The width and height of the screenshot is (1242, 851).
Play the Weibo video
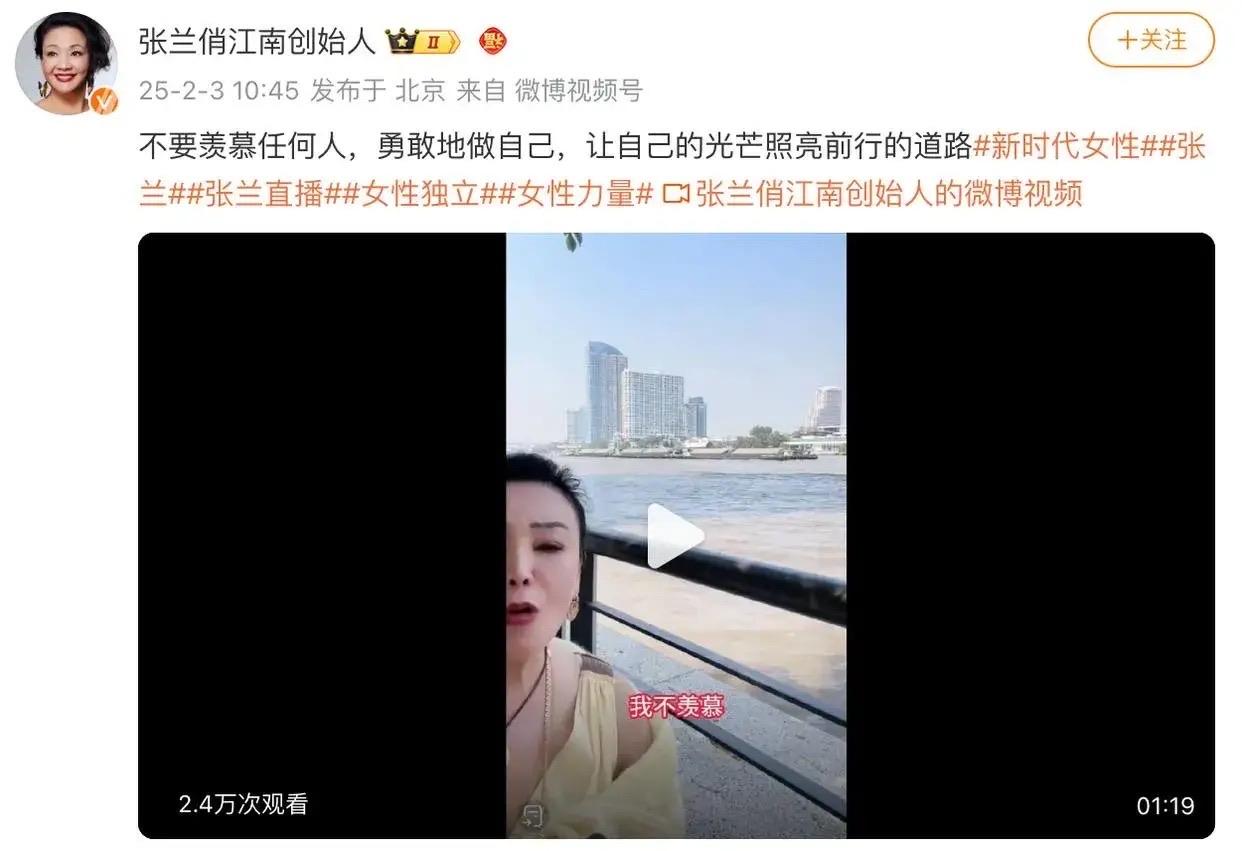coord(675,536)
